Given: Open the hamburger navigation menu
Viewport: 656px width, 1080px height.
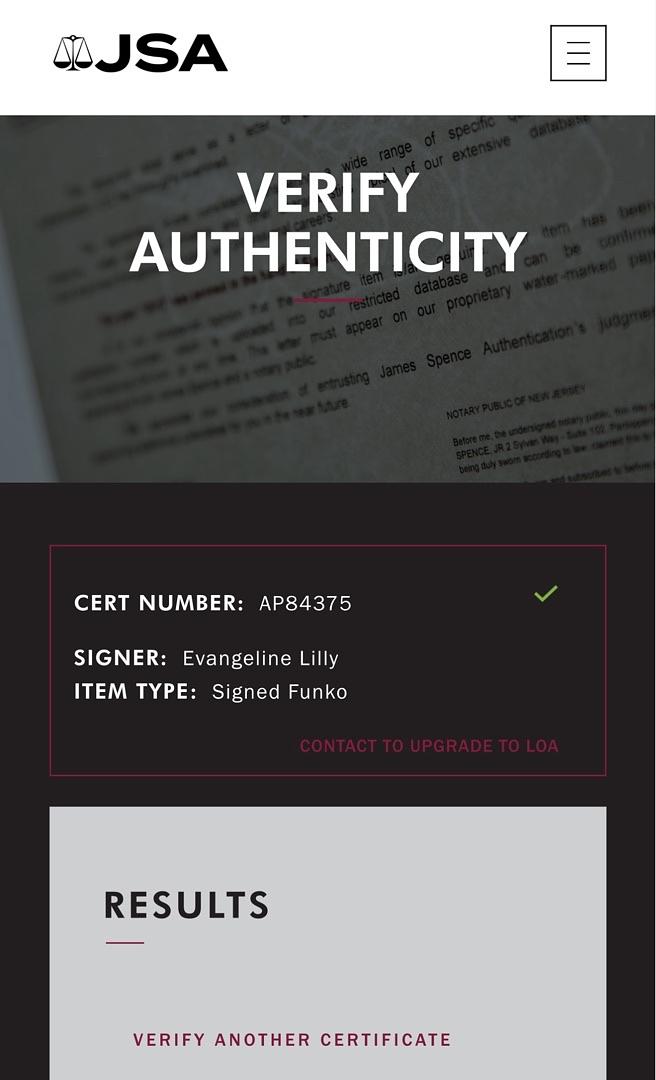Looking at the screenshot, I should (x=578, y=53).
